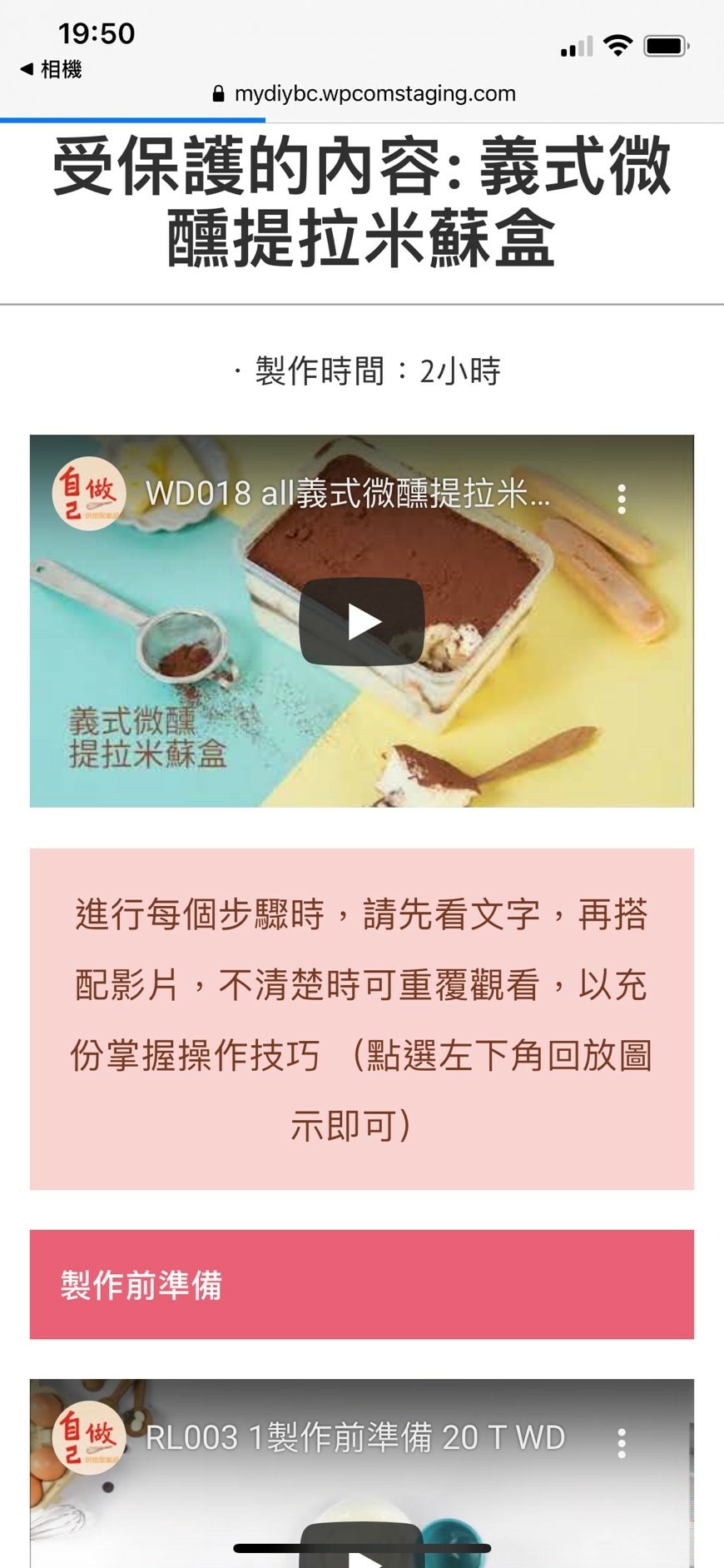Open the WD018 video title link

pyautogui.click(x=347, y=494)
